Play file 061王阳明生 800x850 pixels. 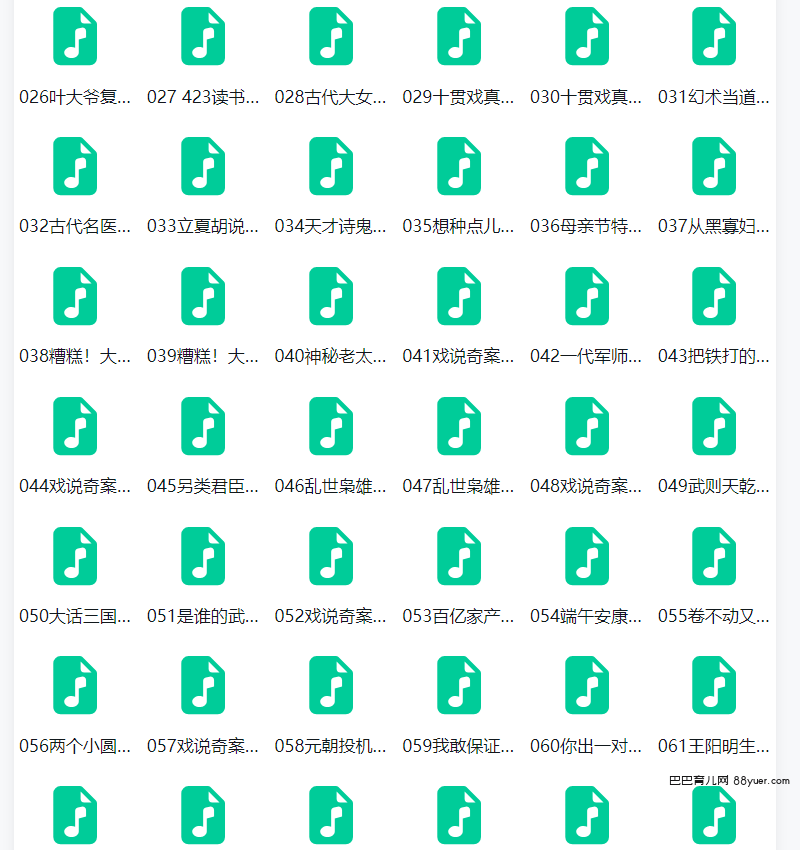714,686
